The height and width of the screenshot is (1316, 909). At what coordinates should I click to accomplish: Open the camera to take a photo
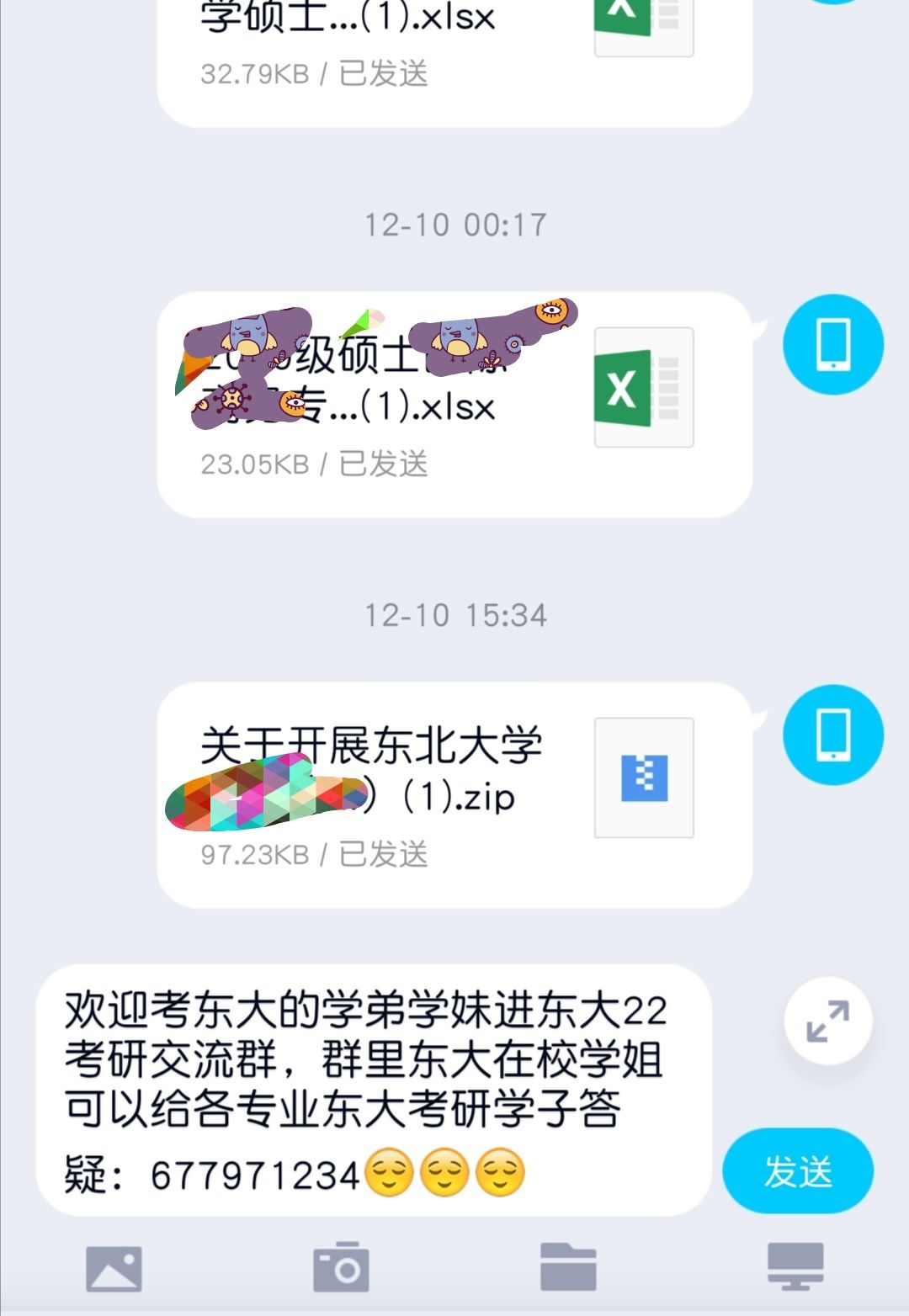point(341,1268)
